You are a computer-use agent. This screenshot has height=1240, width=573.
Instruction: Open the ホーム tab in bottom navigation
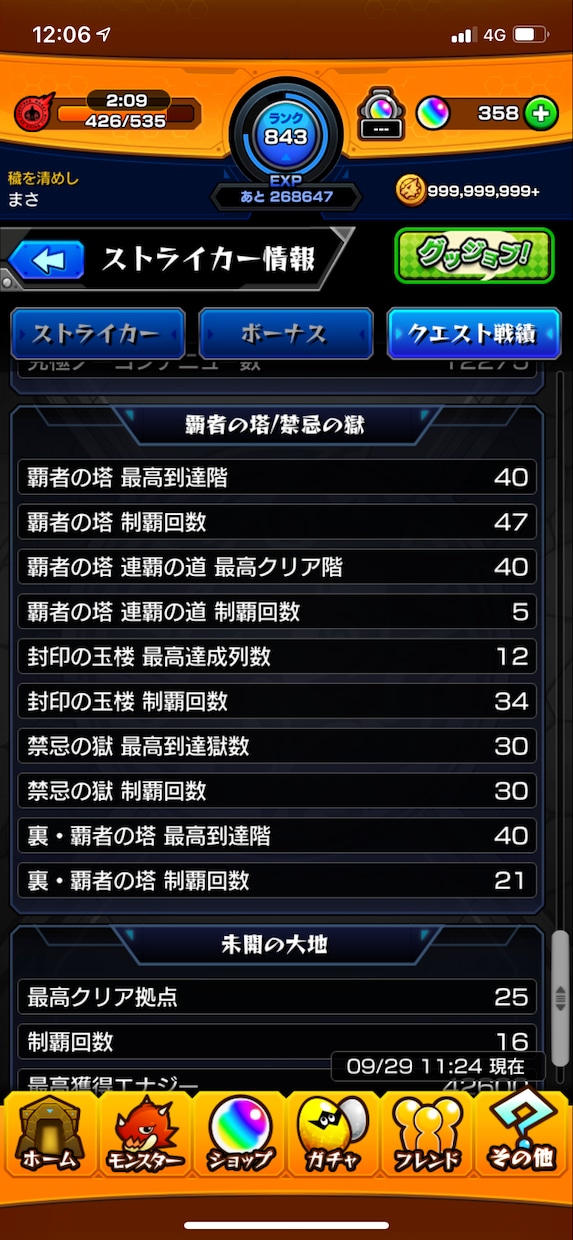tap(47, 1134)
